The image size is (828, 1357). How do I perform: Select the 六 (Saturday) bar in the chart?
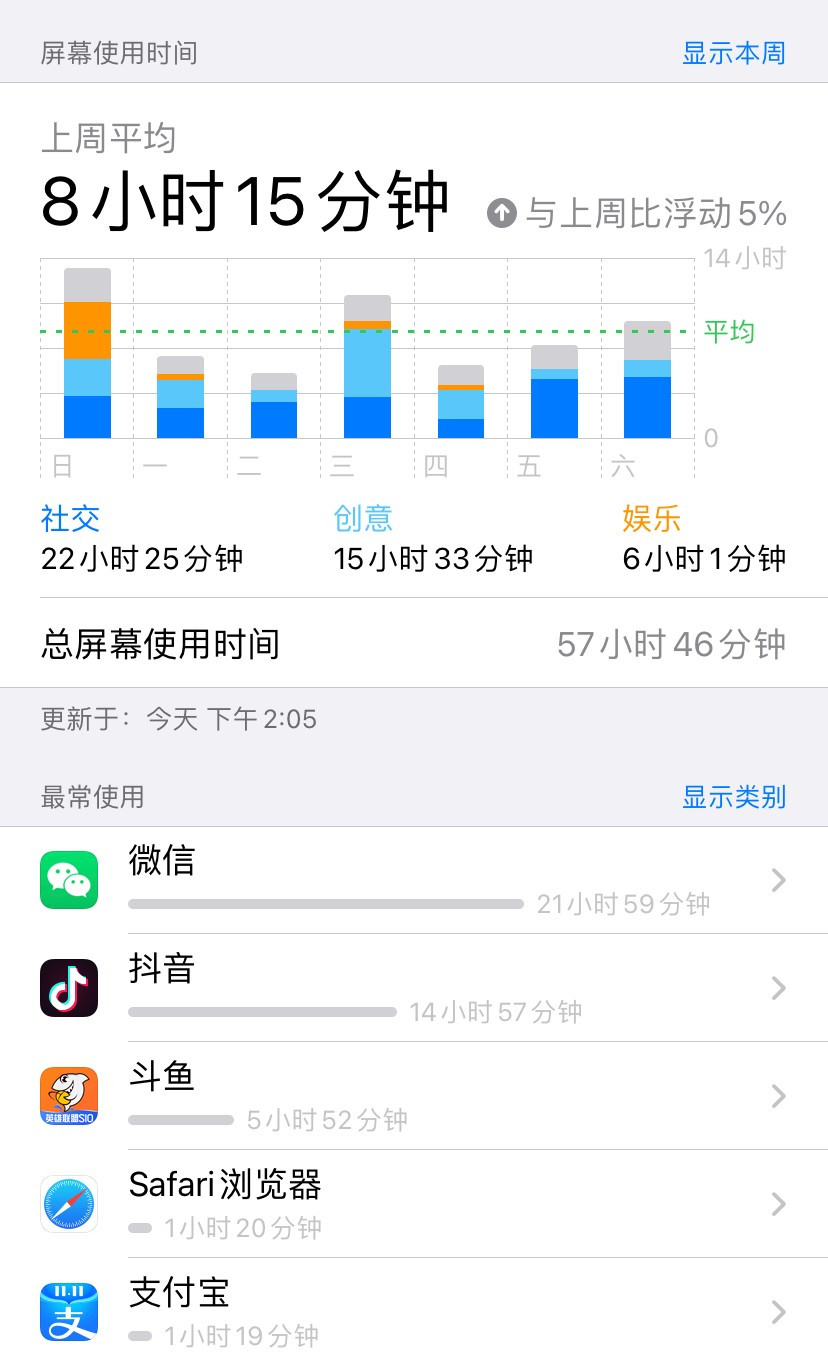(x=647, y=380)
